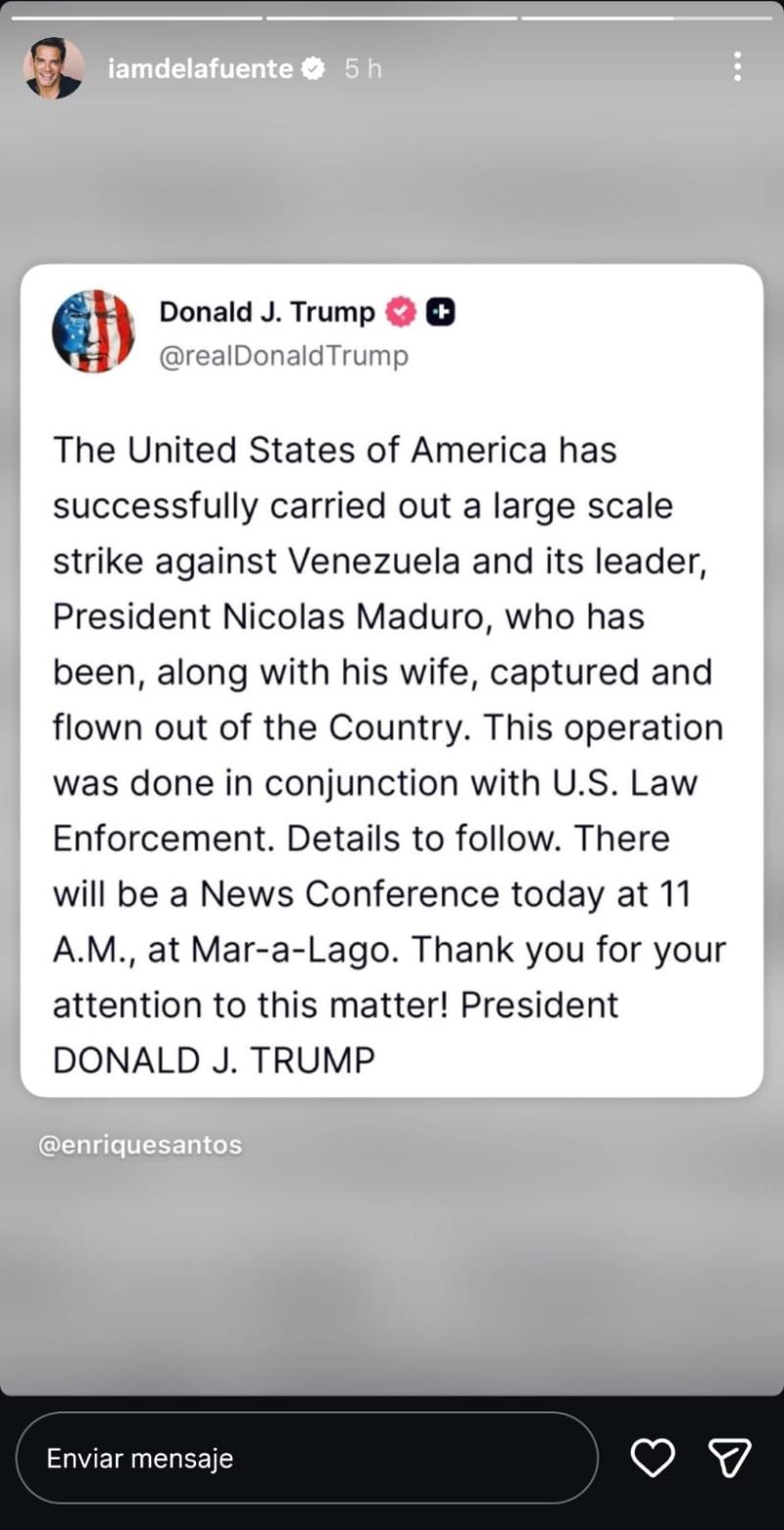Focus the Enviar mensaje field
784x1530 pixels.
point(306,1457)
